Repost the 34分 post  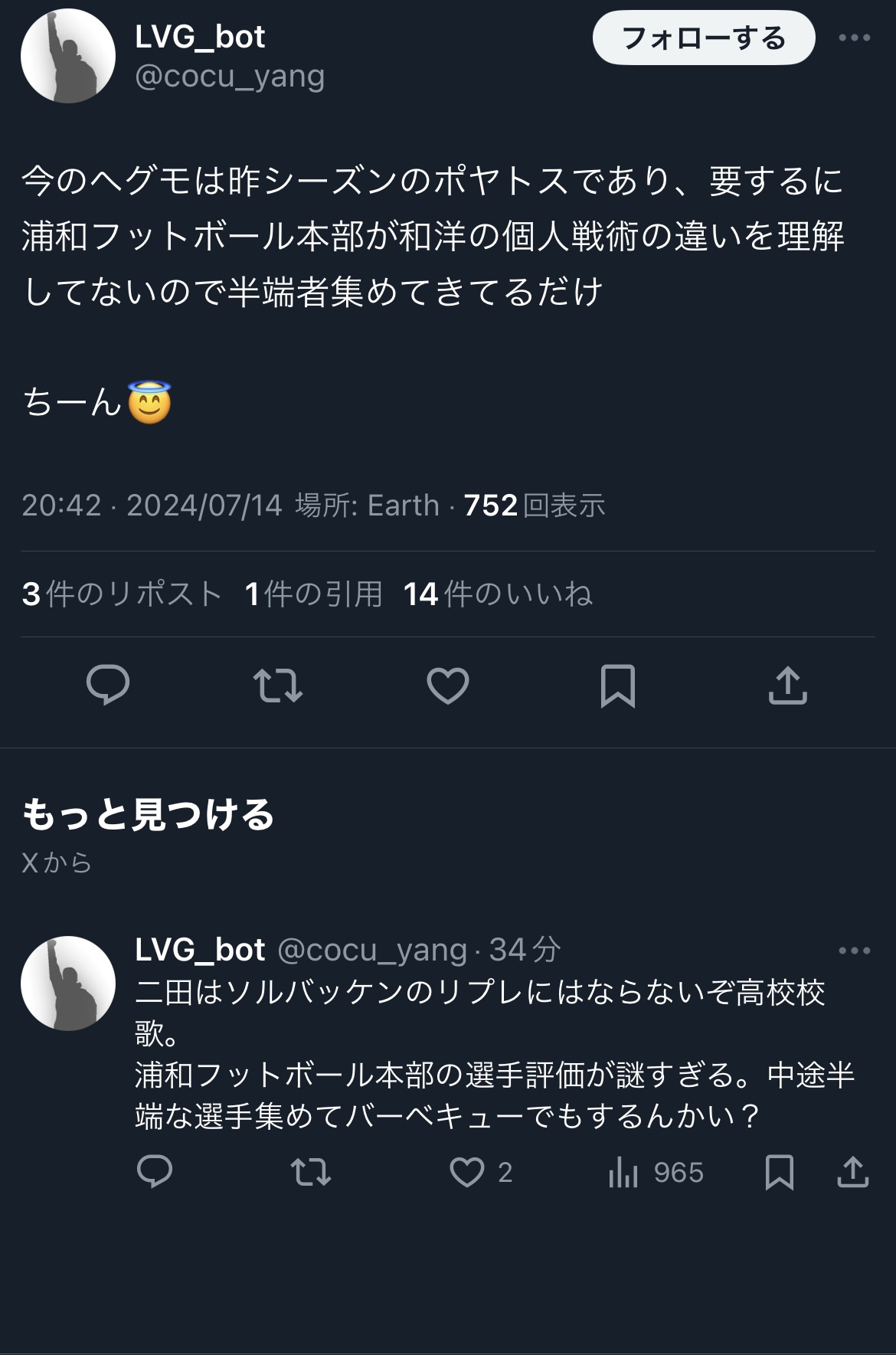click(x=311, y=1172)
